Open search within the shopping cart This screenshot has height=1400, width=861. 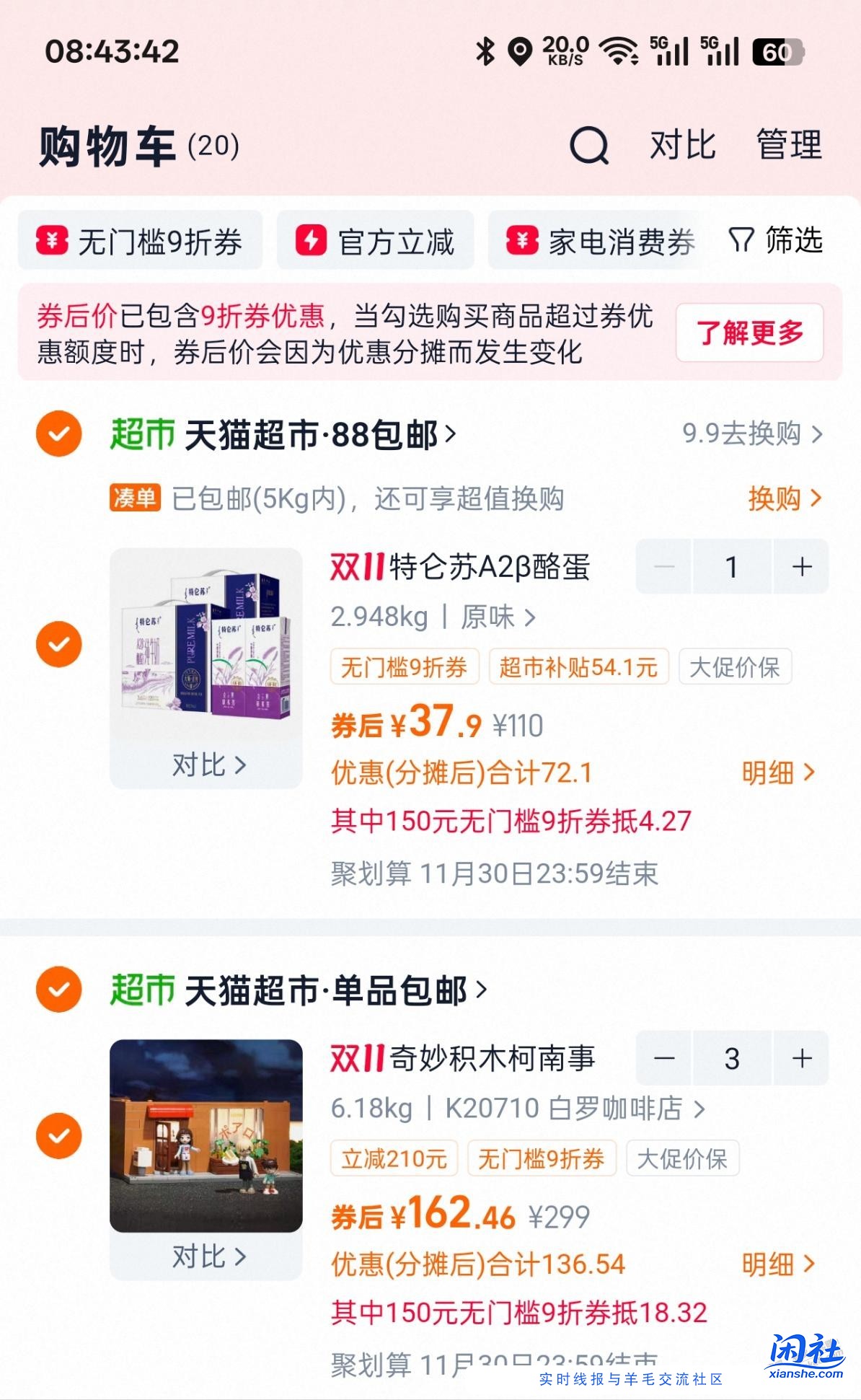[590, 145]
